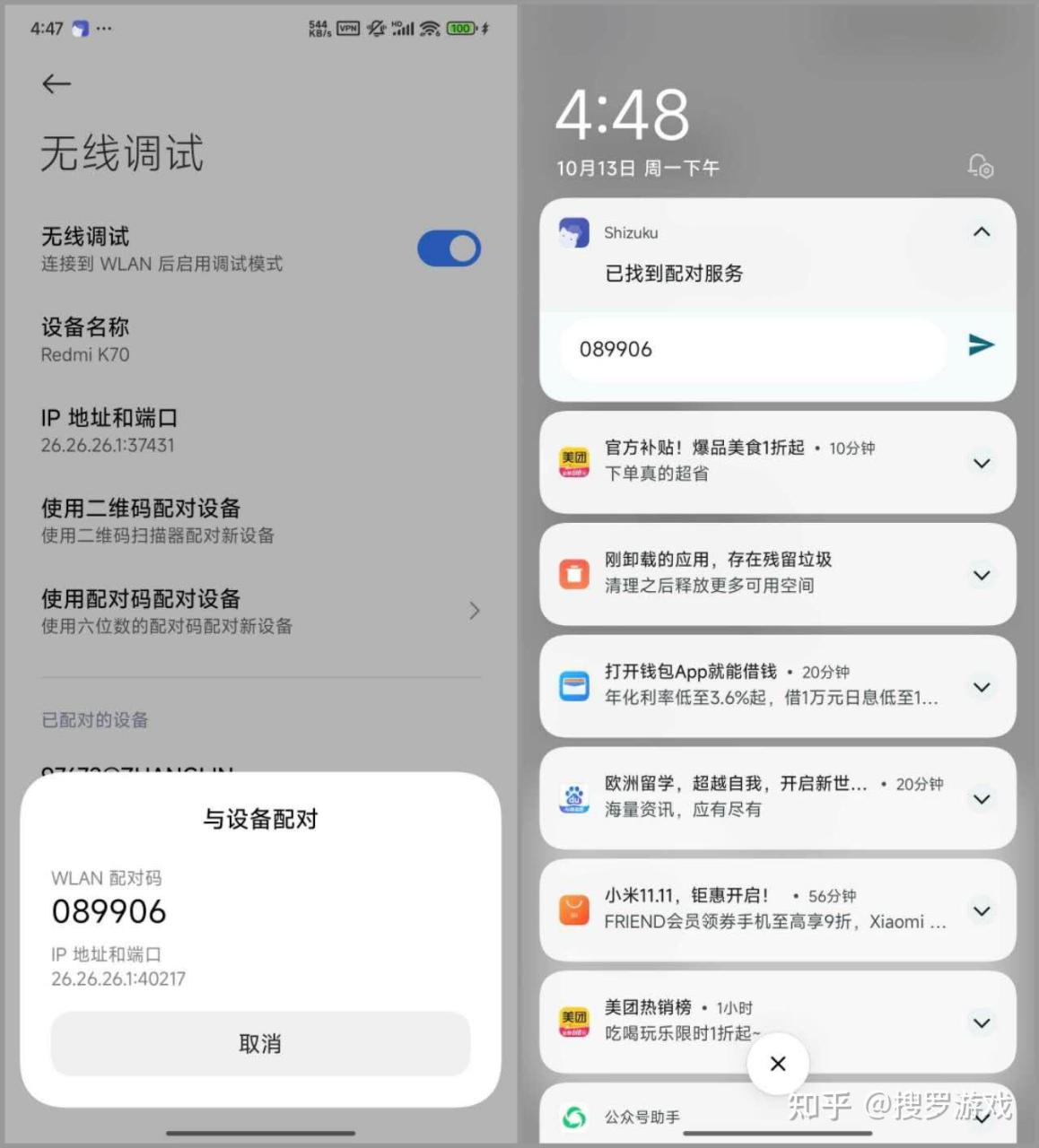
Task: Expand the 刚卸载的应用 cleanup notification
Action: [982, 575]
